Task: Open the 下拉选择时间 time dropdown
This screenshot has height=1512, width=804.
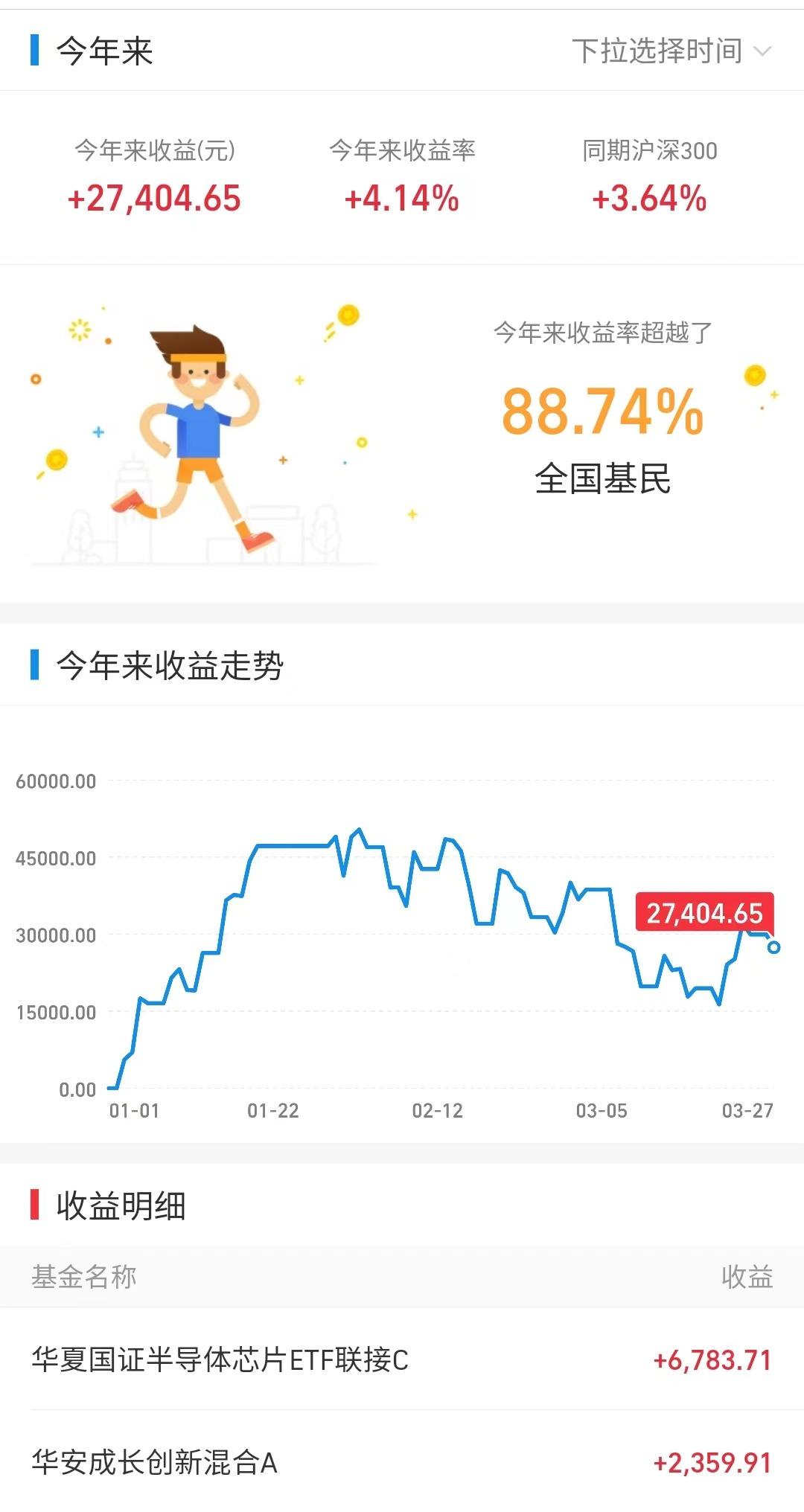Action: click(671, 51)
